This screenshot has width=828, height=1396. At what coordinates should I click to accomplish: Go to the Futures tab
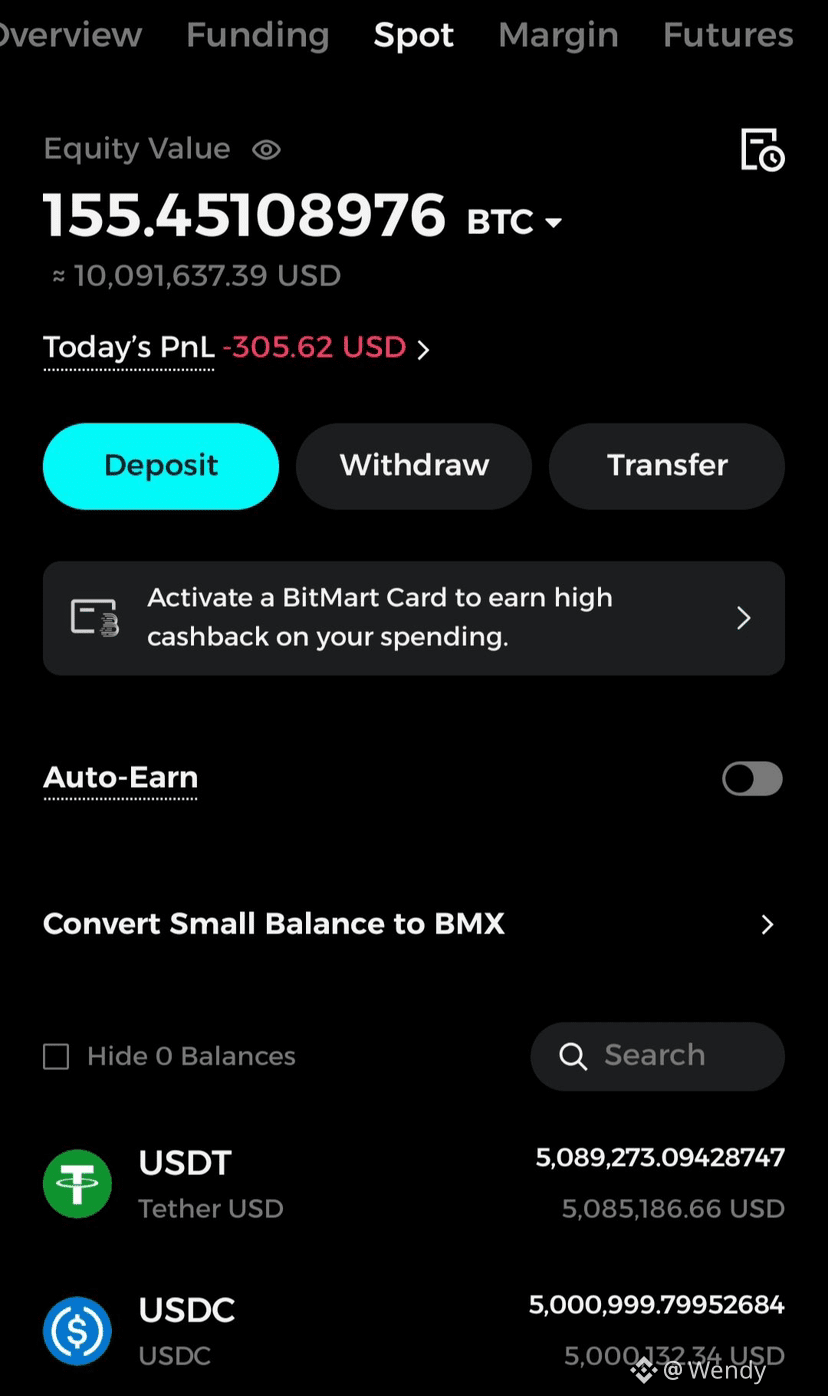(x=728, y=35)
